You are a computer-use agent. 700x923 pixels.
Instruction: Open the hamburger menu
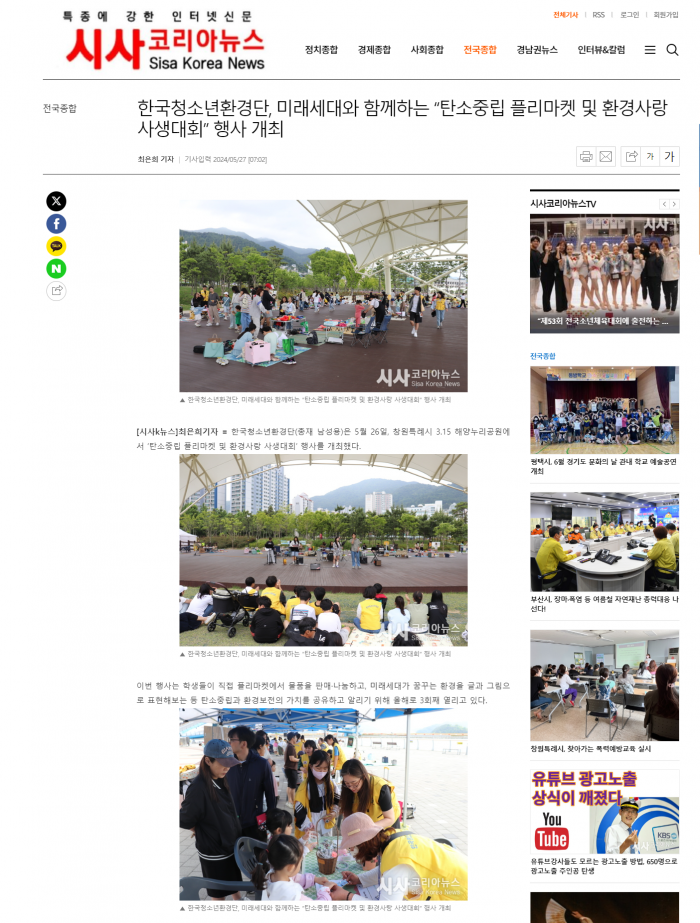point(650,50)
